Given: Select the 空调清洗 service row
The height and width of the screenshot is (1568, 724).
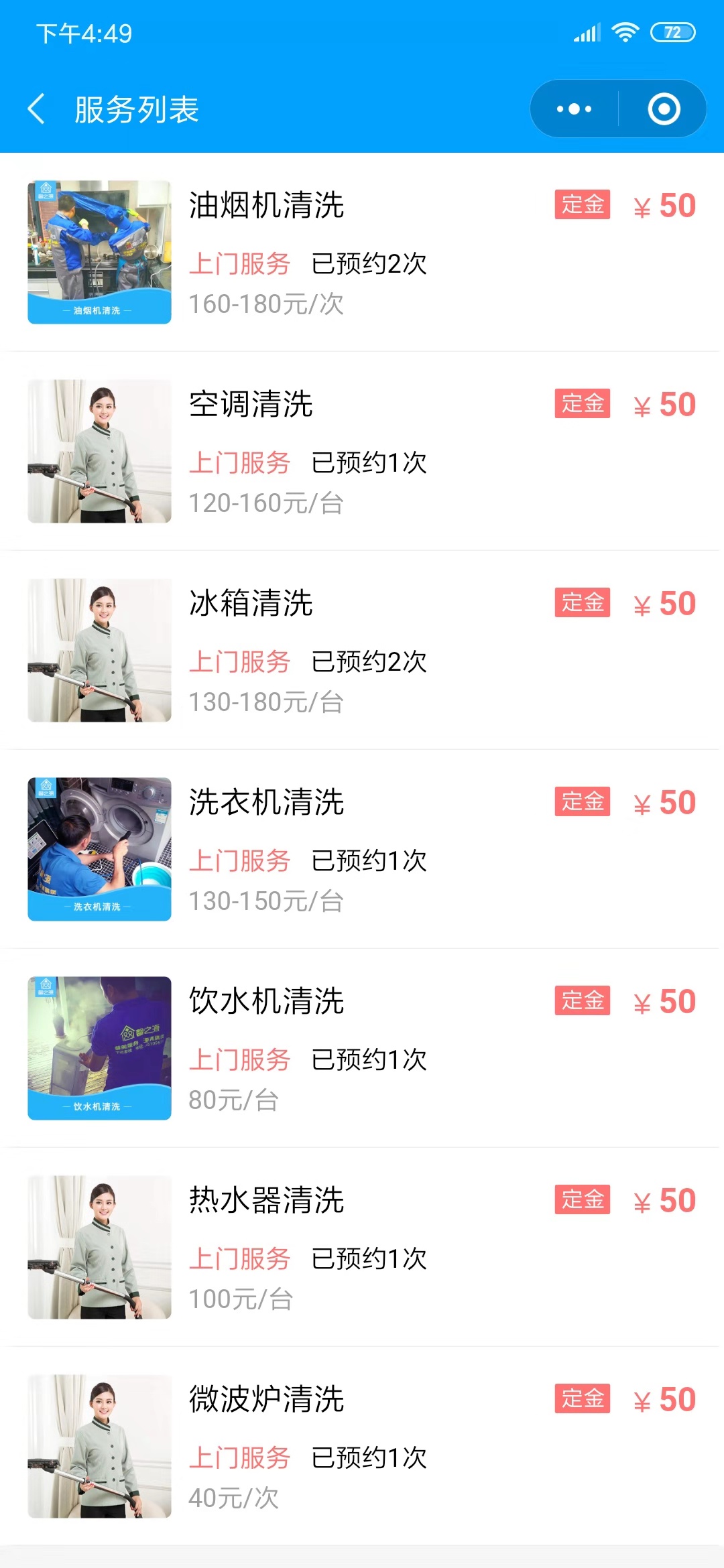Looking at the screenshot, I should (x=362, y=451).
